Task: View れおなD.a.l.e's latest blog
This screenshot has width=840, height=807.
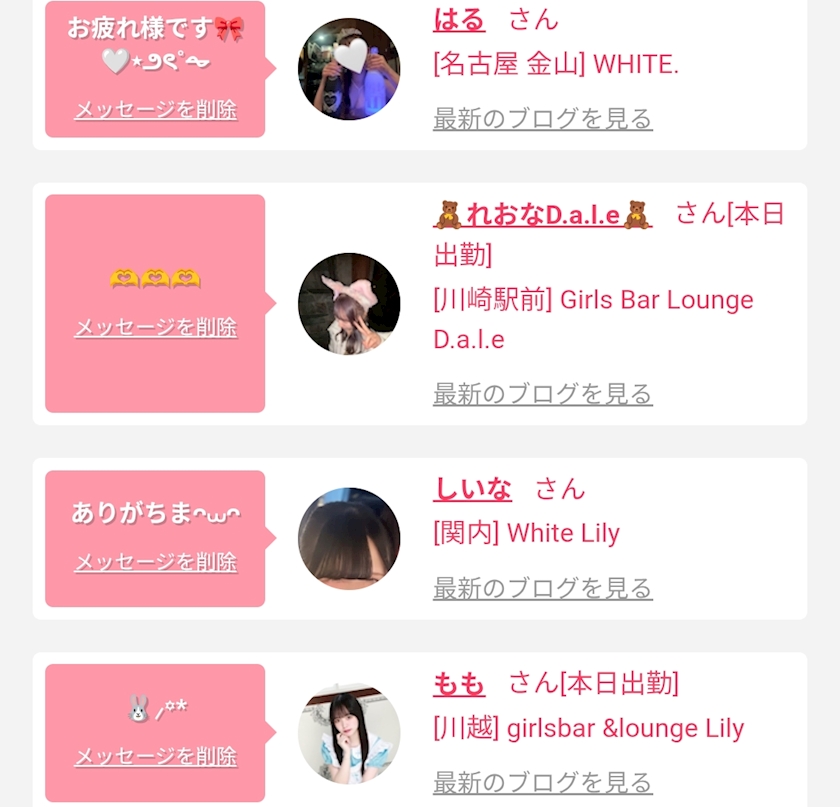Action: [543, 394]
